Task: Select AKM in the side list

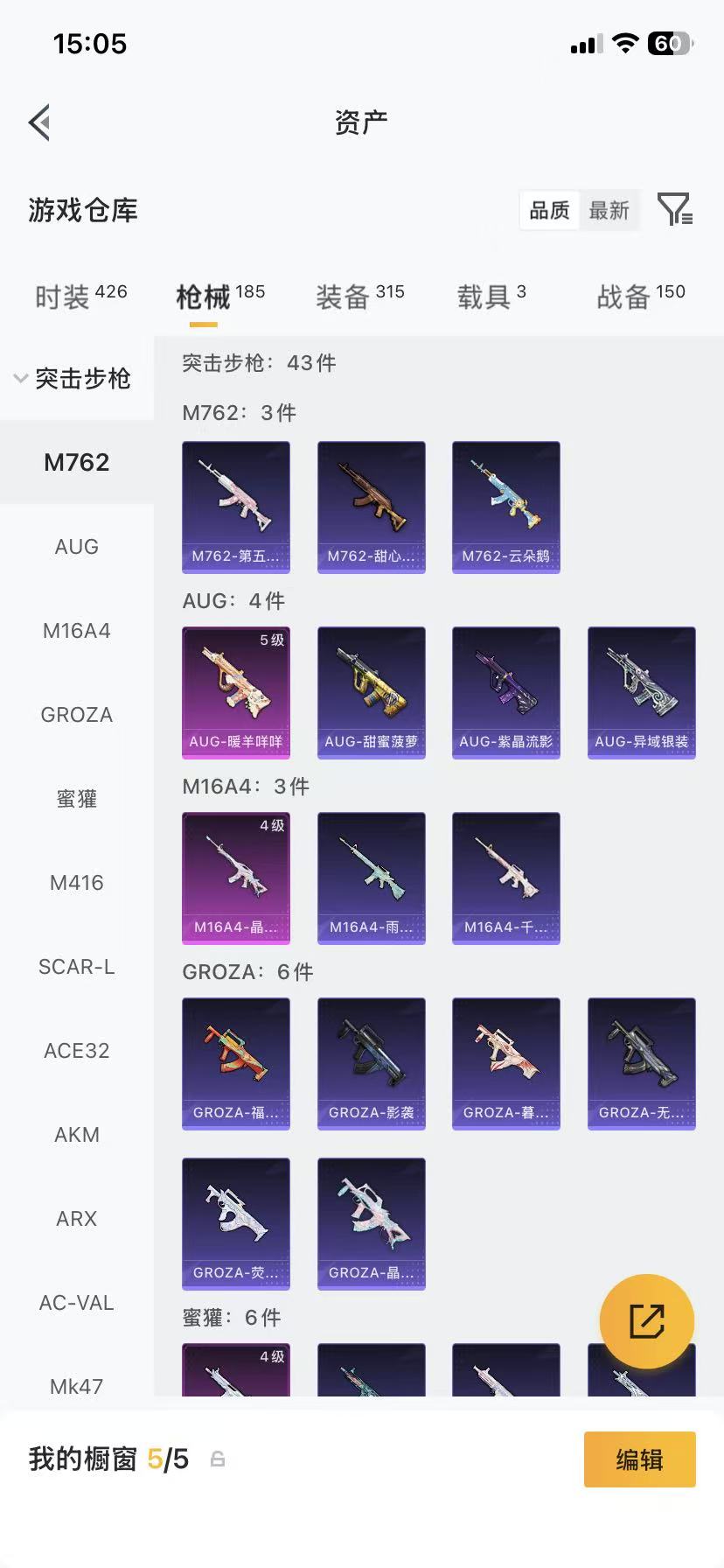Action: (x=77, y=1135)
